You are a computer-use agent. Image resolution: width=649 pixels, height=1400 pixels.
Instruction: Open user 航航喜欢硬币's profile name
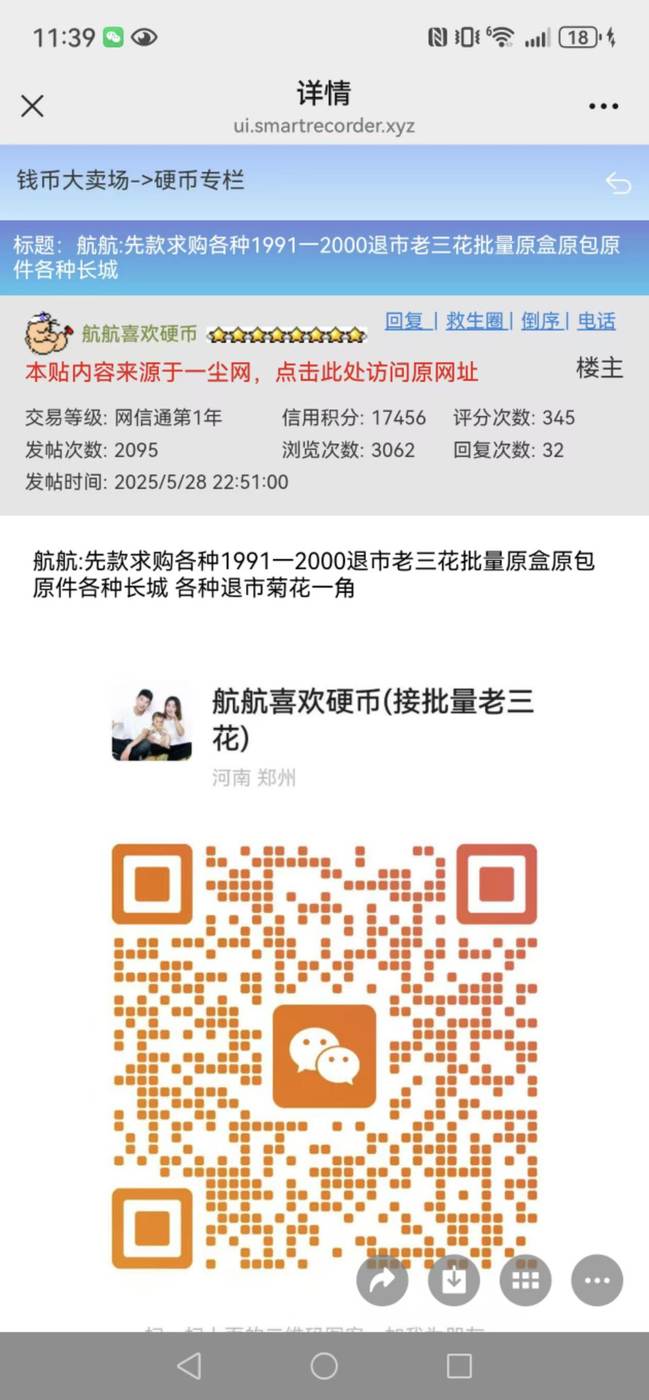(x=139, y=334)
